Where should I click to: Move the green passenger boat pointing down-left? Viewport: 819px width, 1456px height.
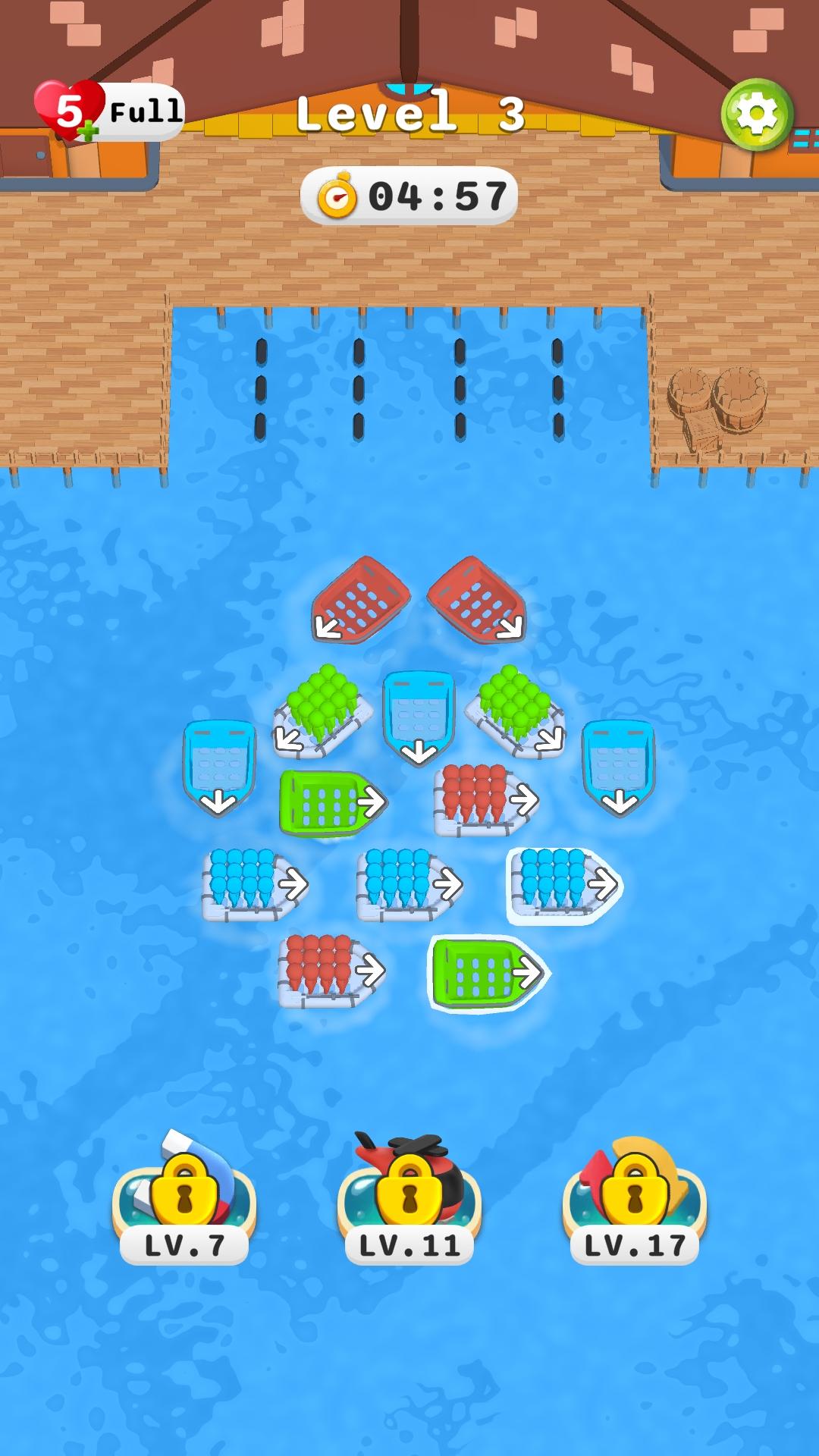[x=322, y=711]
